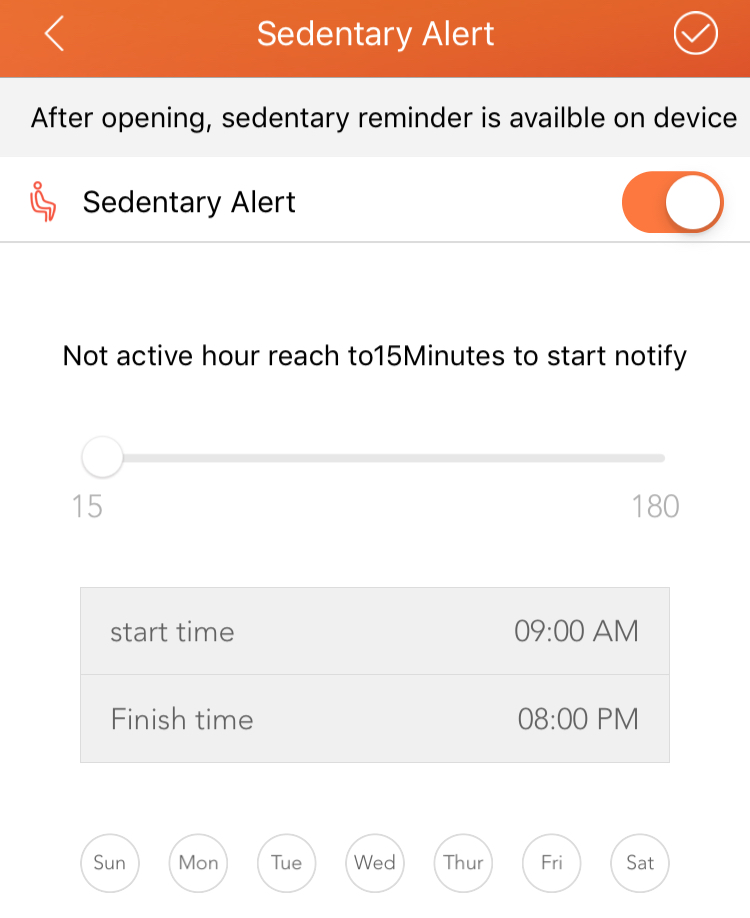Viewport: 750px width, 918px height.
Task: Go back from Sedentary Alert
Action: [x=54, y=35]
